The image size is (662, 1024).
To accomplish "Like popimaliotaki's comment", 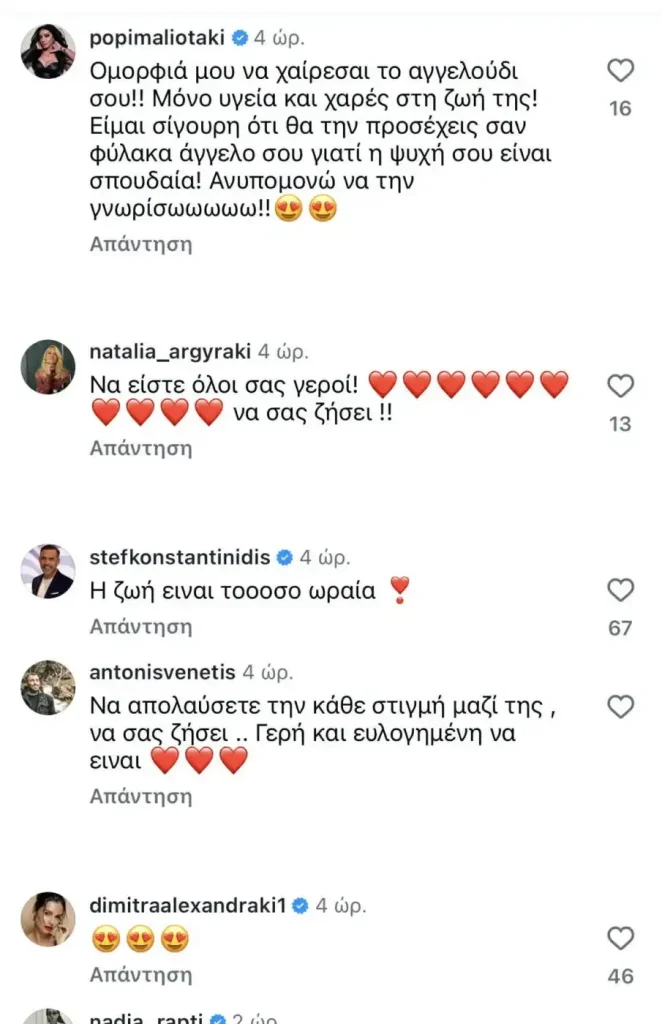I will [x=621, y=70].
